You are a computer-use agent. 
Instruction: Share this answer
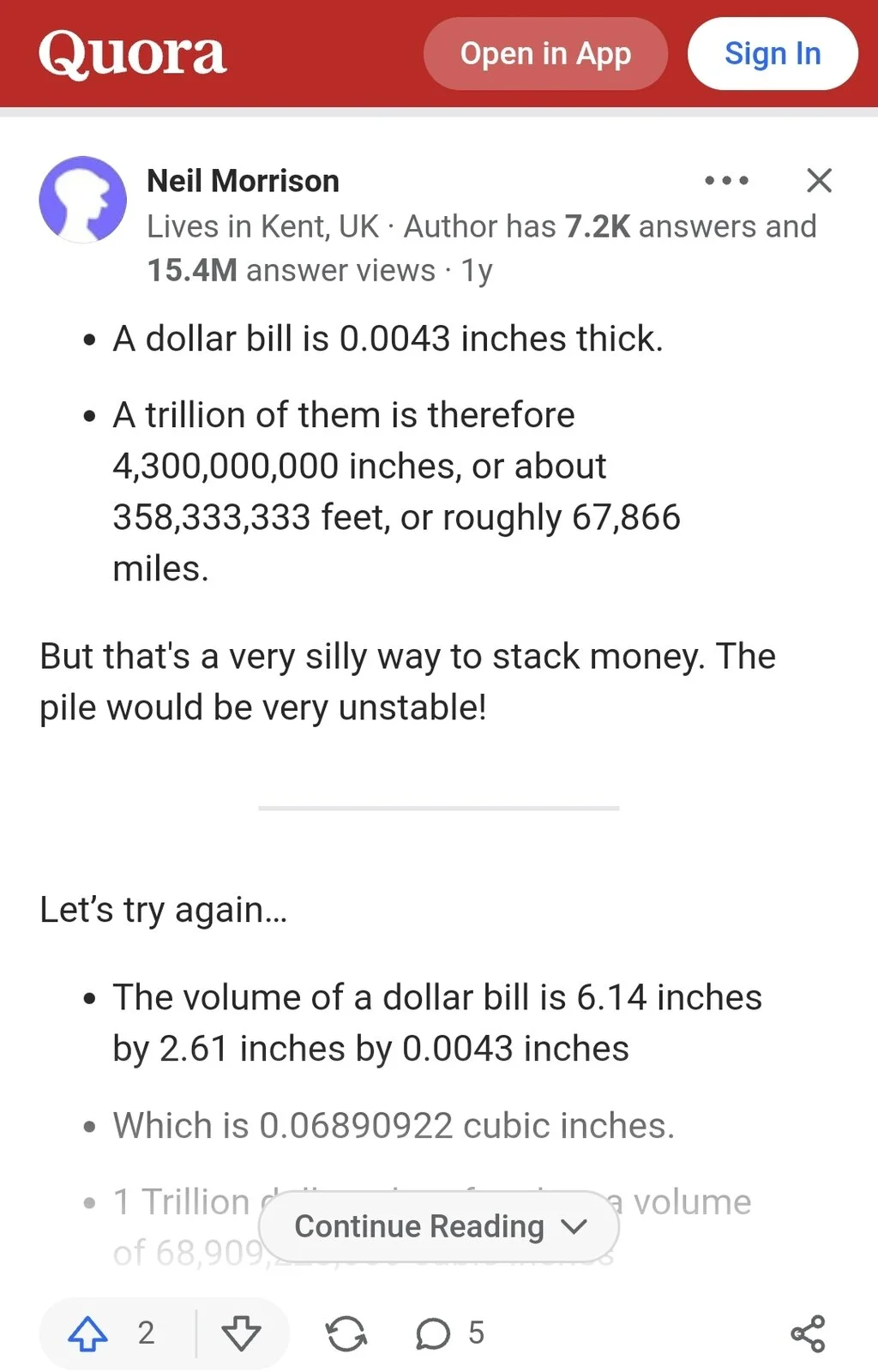[x=808, y=1333]
